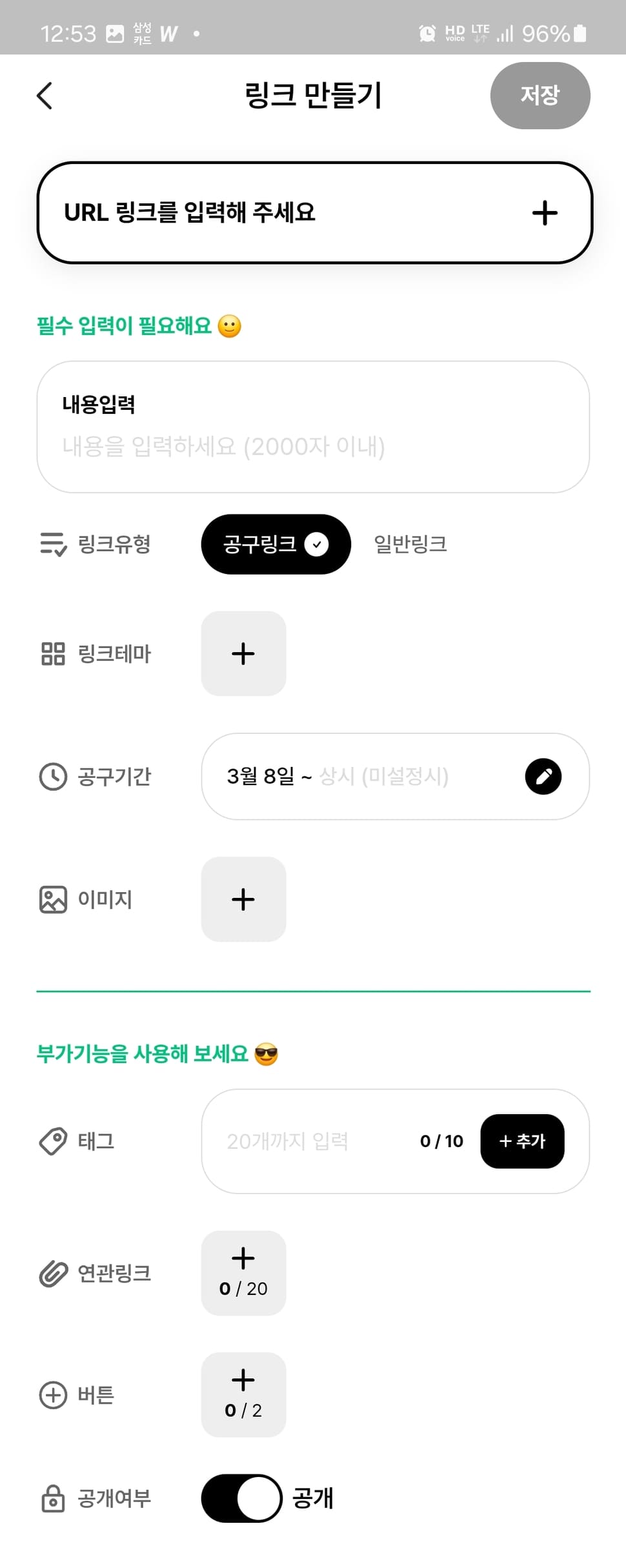Click the plus to add an 이미지

coord(243,899)
